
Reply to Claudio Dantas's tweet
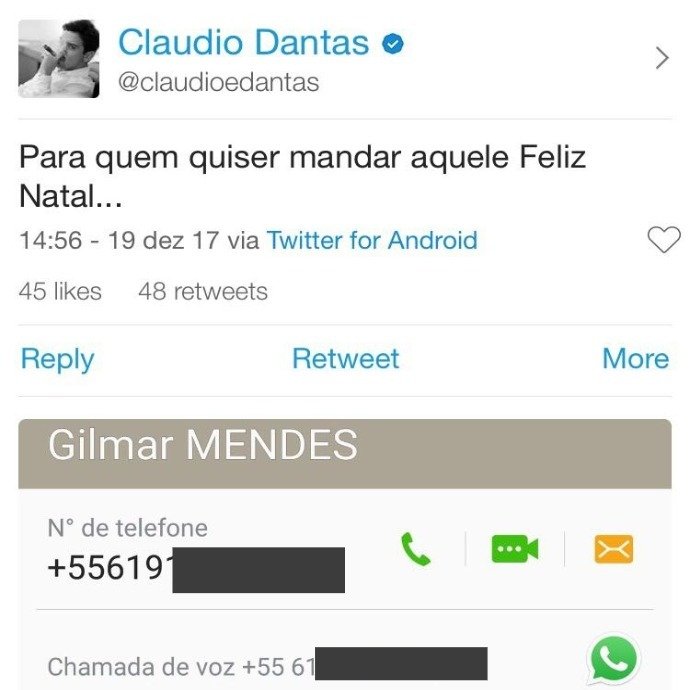57,359
